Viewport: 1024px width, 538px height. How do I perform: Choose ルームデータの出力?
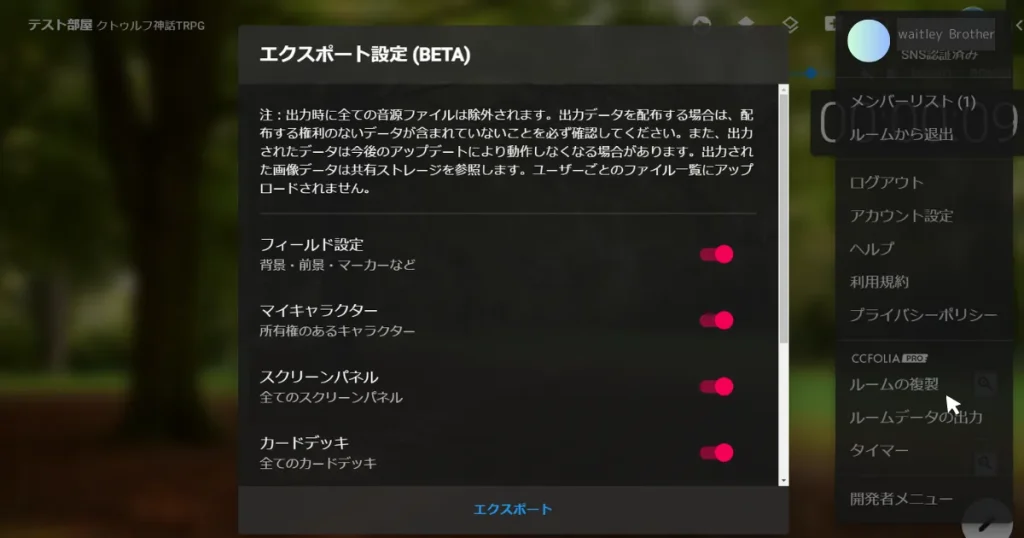915,417
